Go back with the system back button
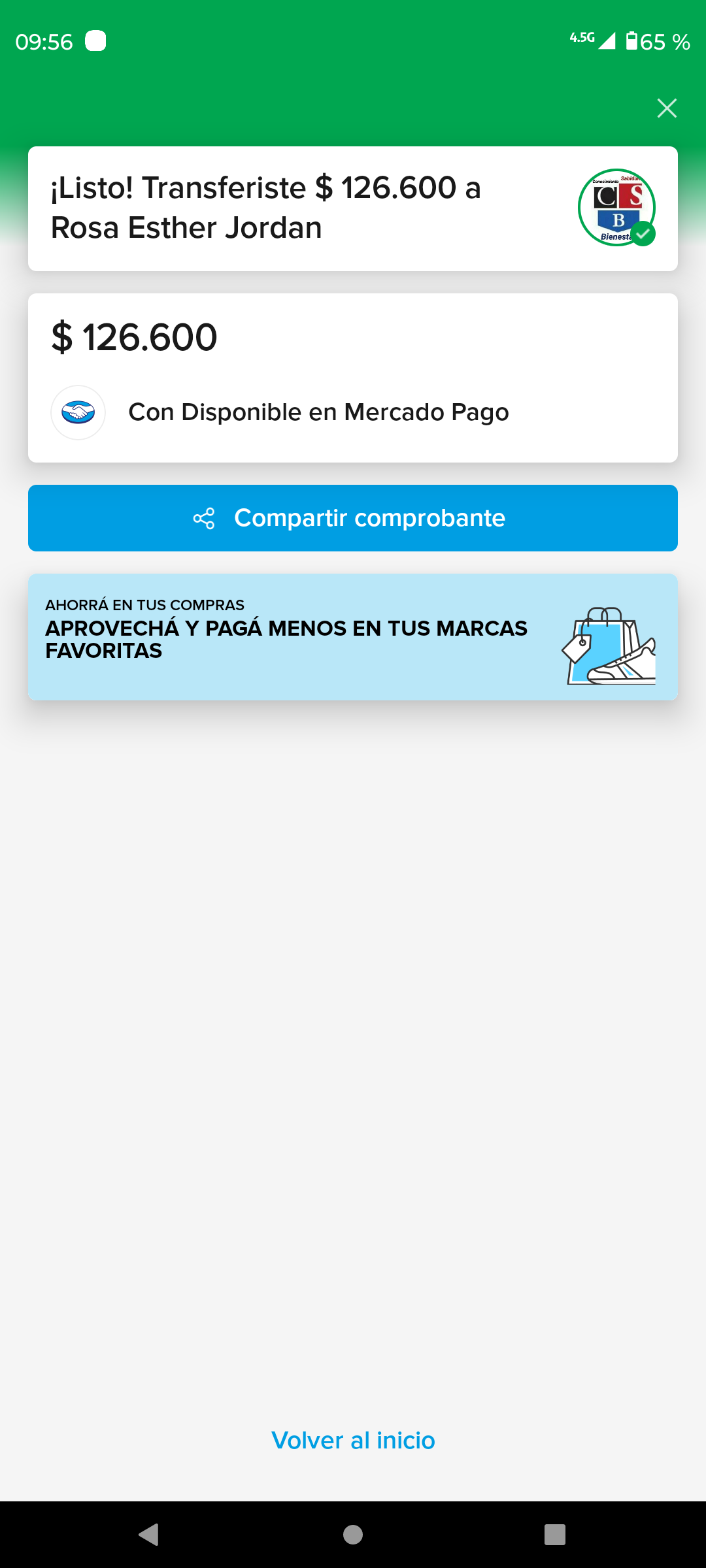 149,1534
